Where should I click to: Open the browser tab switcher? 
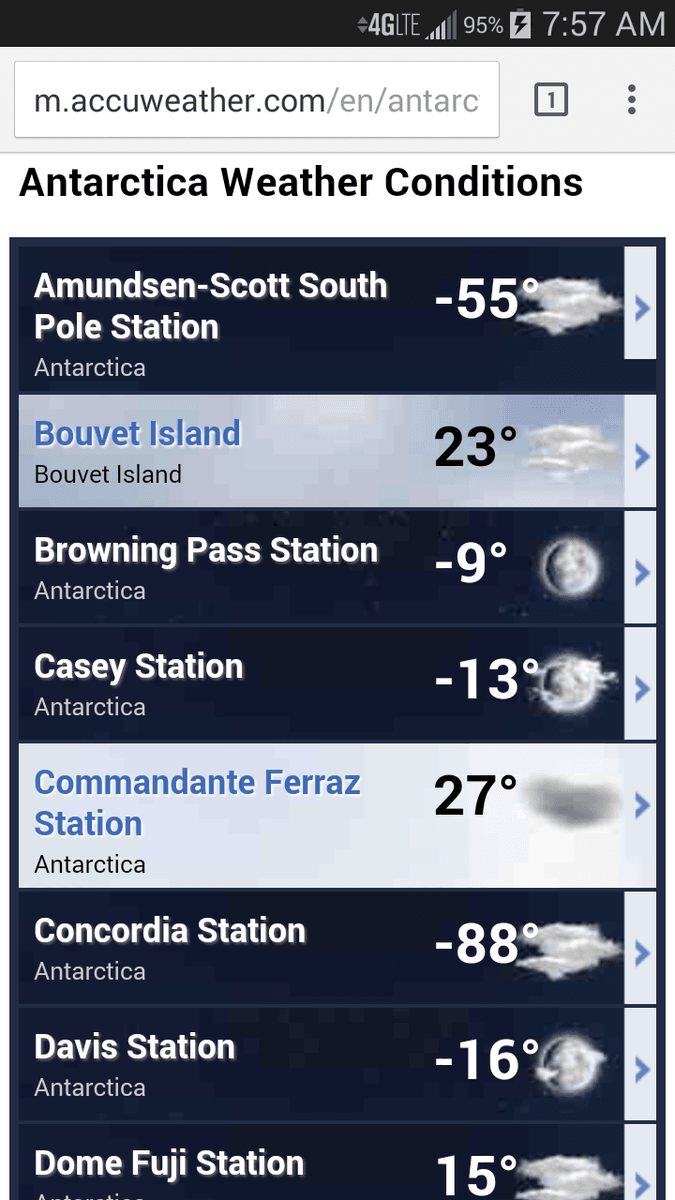point(551,100)
